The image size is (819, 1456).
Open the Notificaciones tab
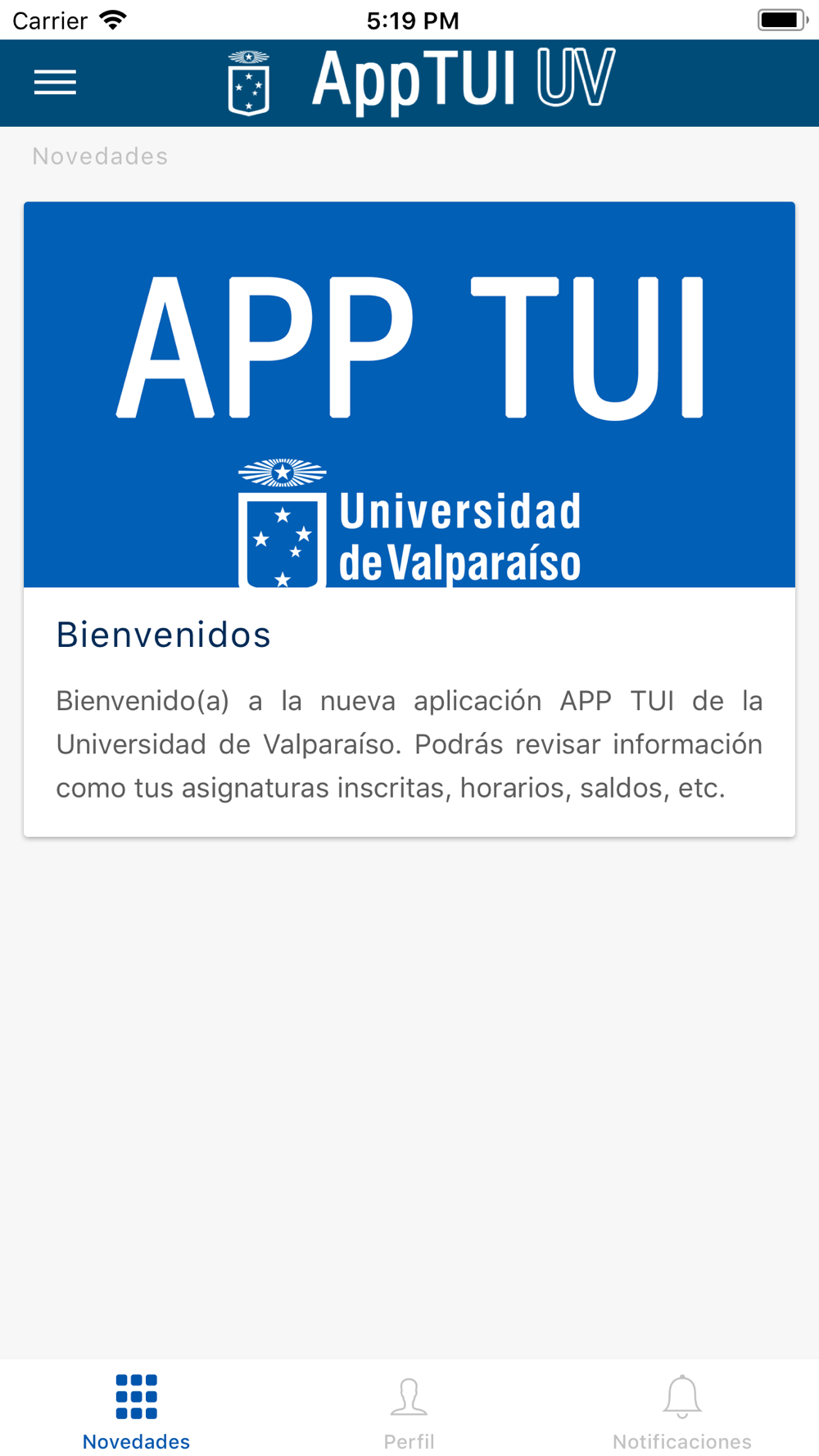681,1412
